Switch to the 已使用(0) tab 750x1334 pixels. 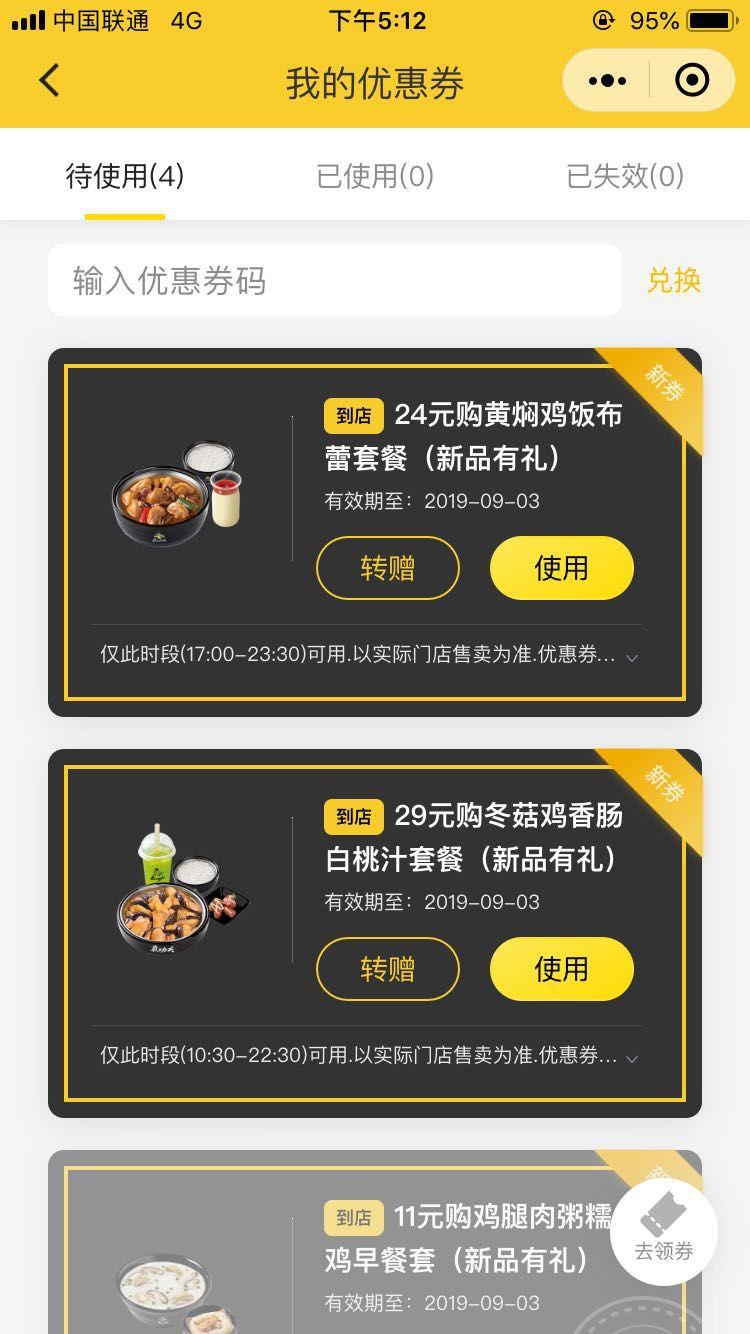point(375,177)
